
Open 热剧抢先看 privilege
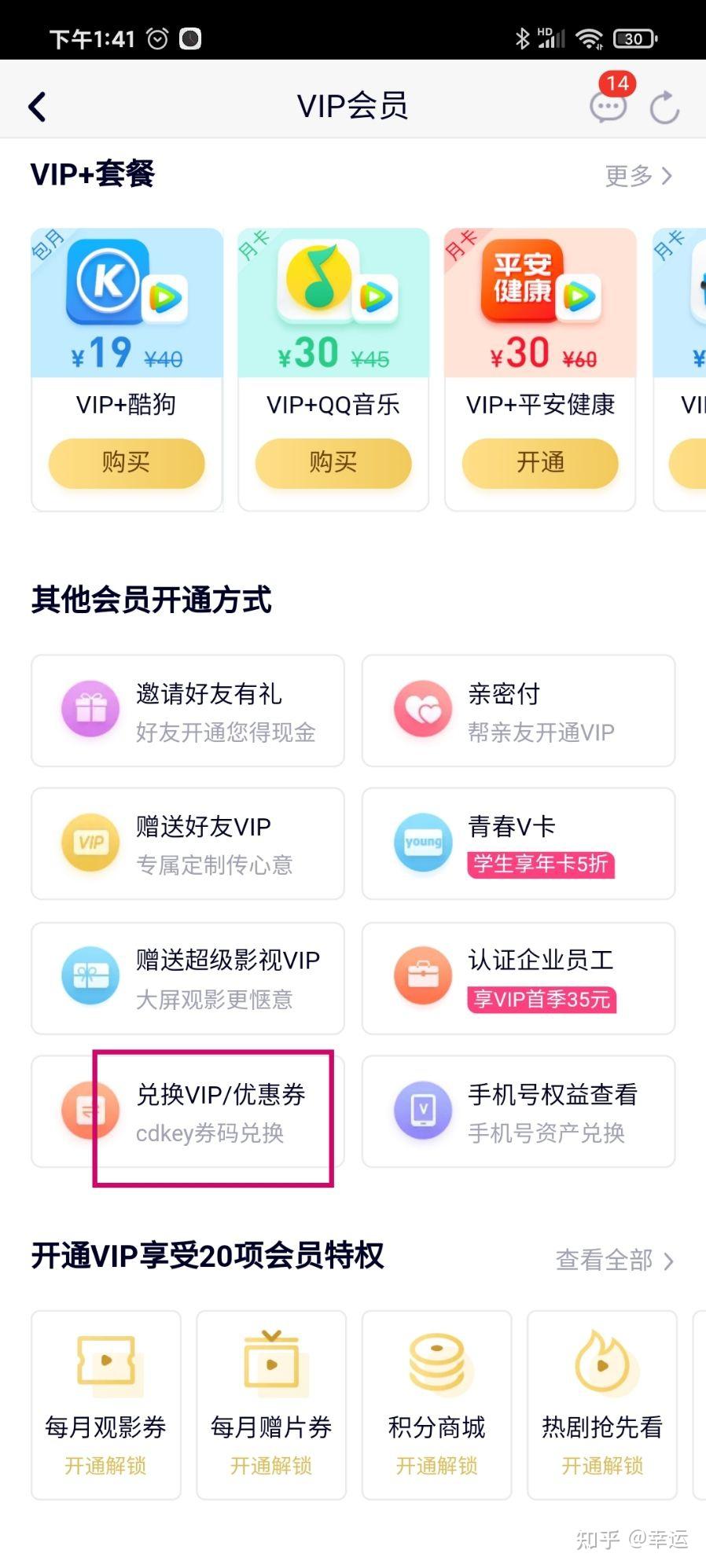[x=602, y=1405]
